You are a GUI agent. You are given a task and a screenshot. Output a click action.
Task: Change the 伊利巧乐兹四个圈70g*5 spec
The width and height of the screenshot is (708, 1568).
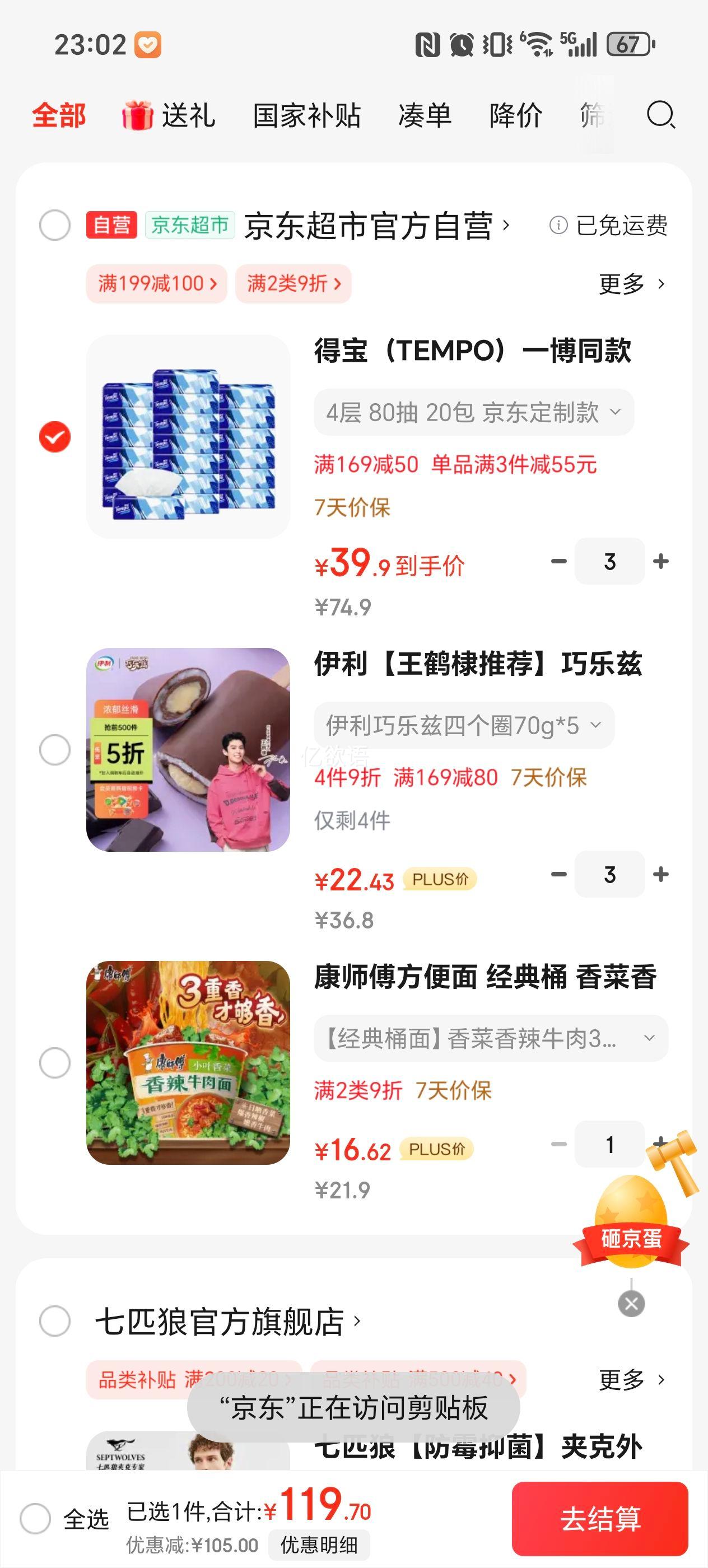[463, 726]
